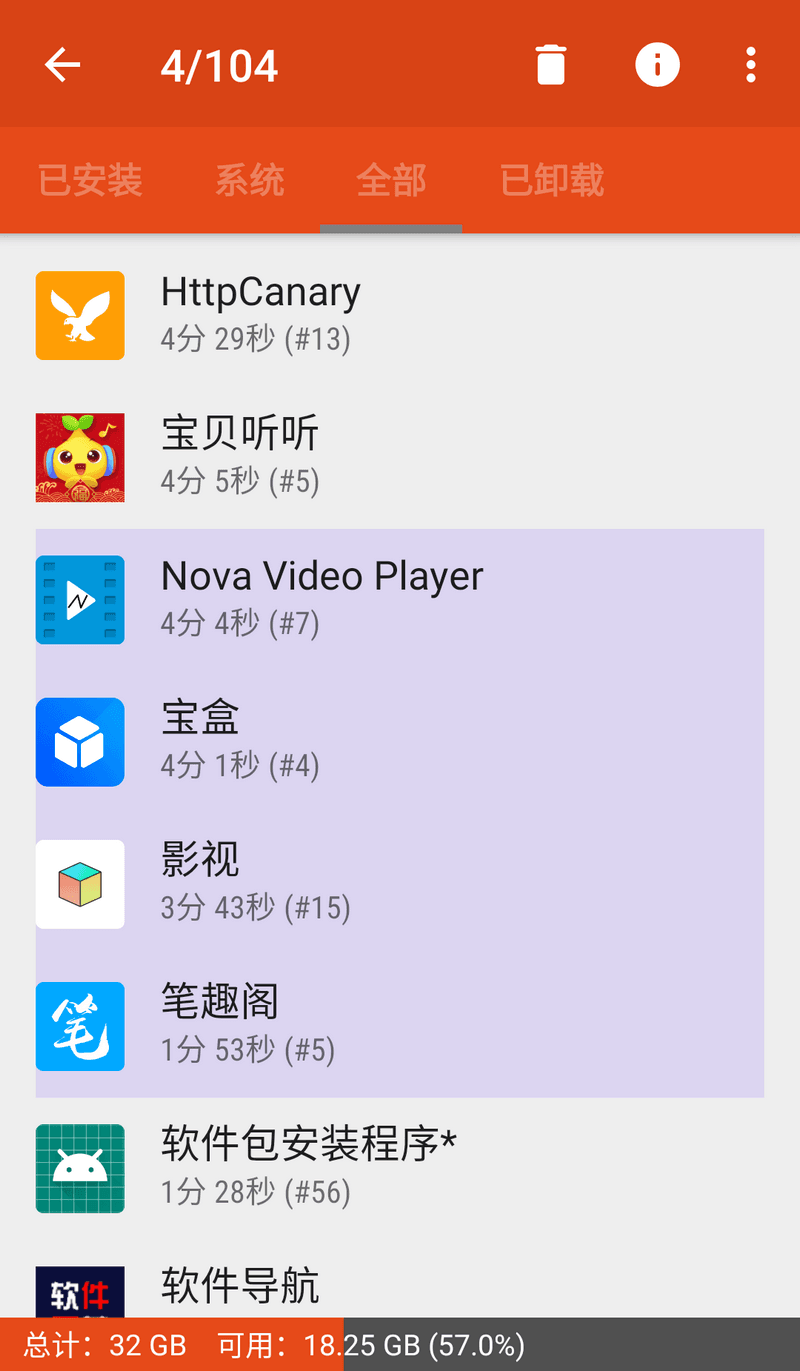Open the overflow menu
Viewport: 800px width, 1371px height.
(750, 63)
